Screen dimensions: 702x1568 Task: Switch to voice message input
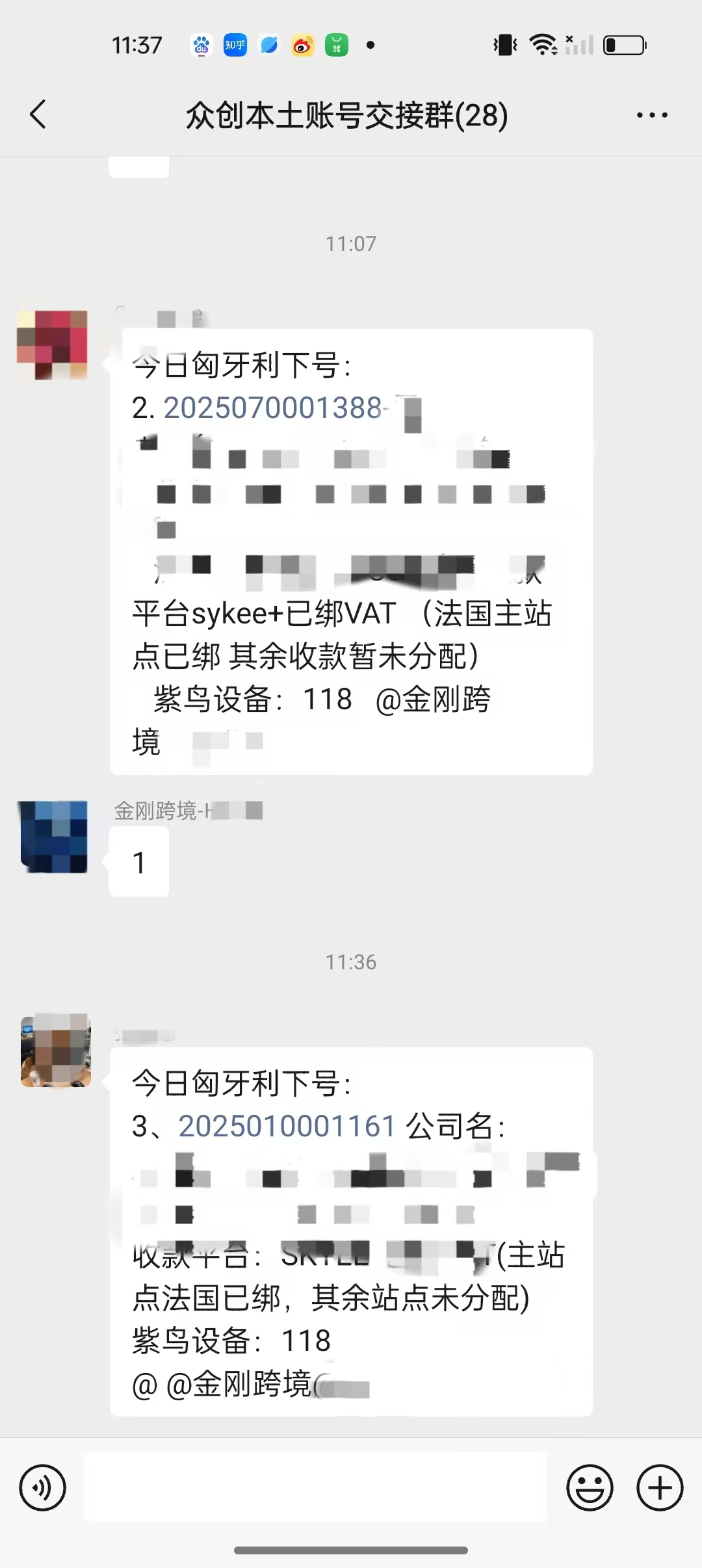point(43,1487)
